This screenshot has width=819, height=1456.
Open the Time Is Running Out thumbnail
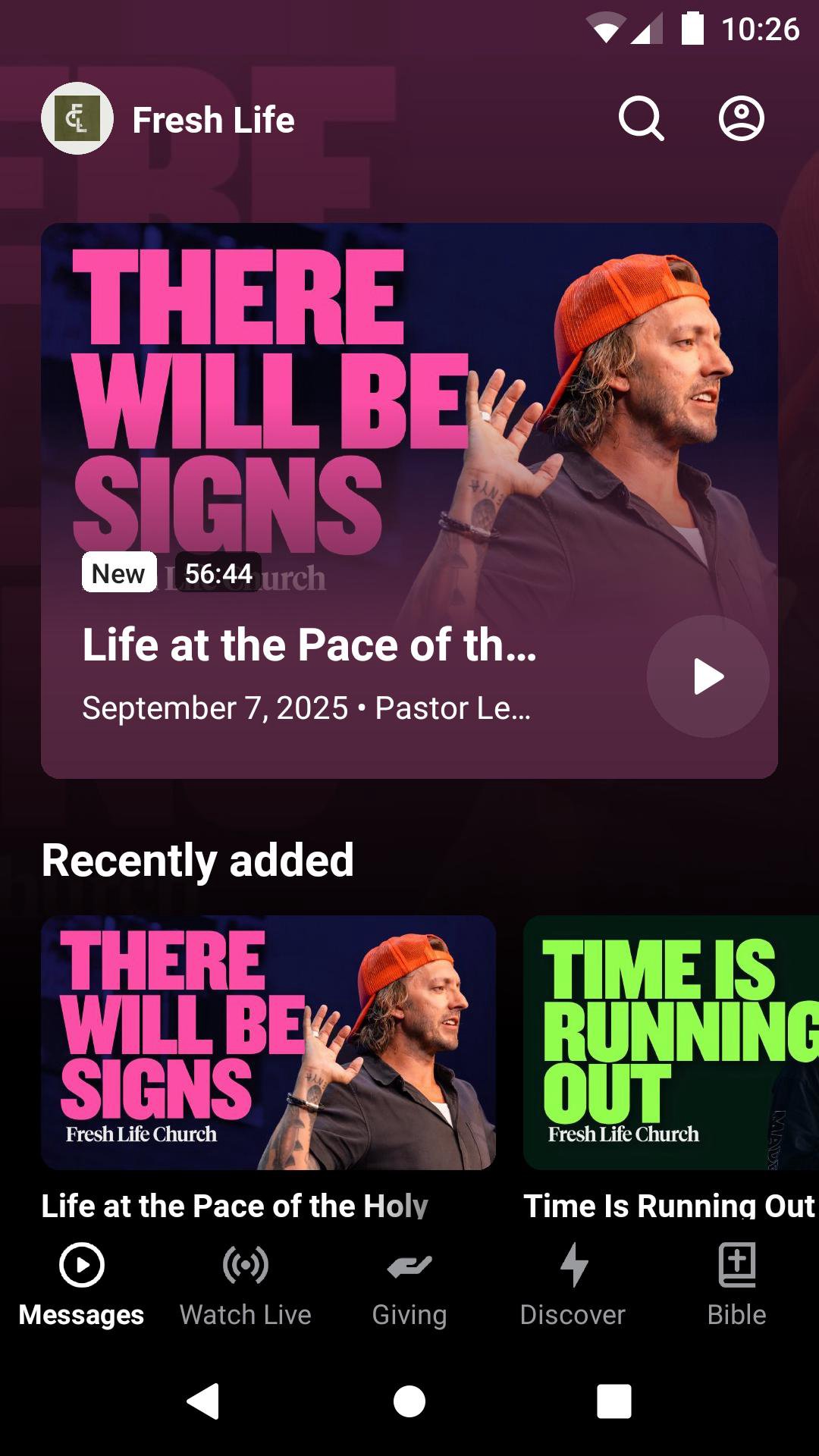pyautogui.click(x=670, y=1042)
